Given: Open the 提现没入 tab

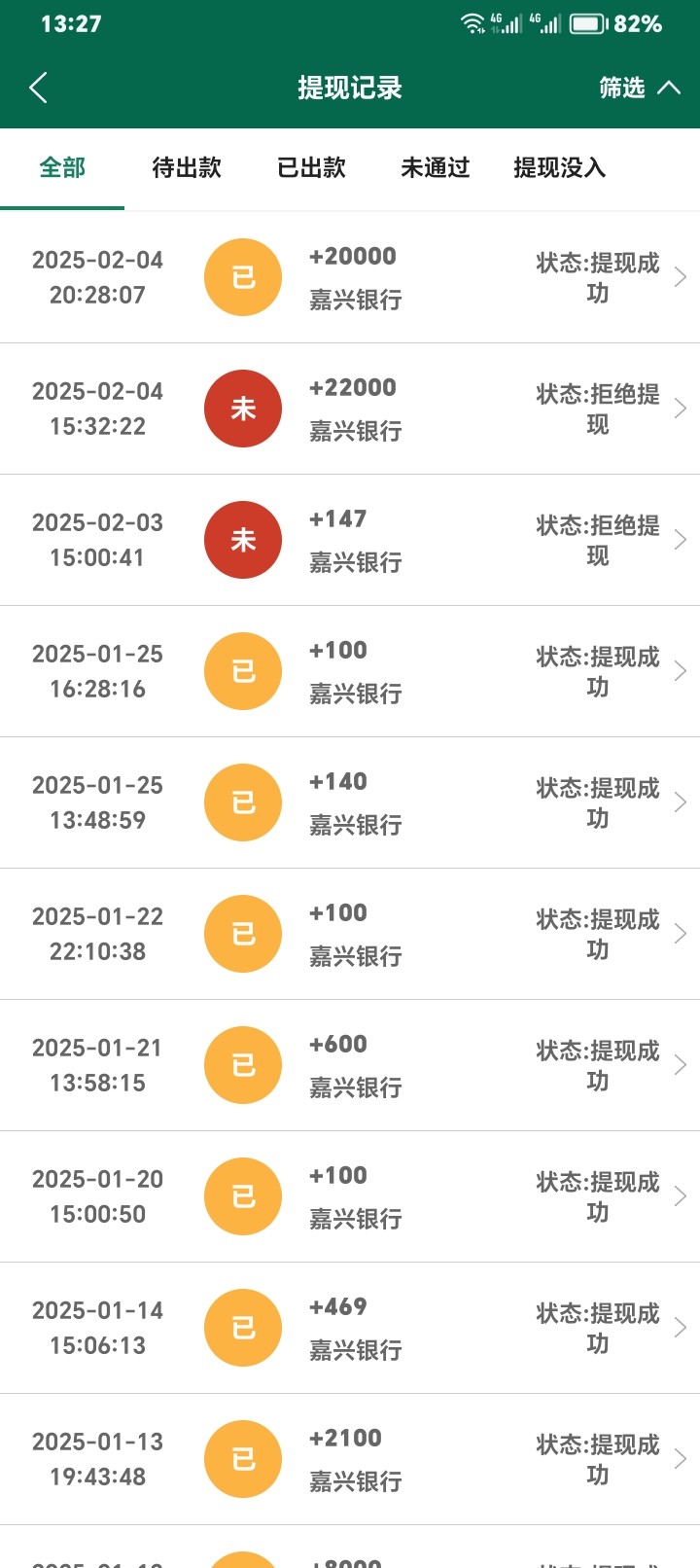Looking at the screenshot, I should coord(560,167).
